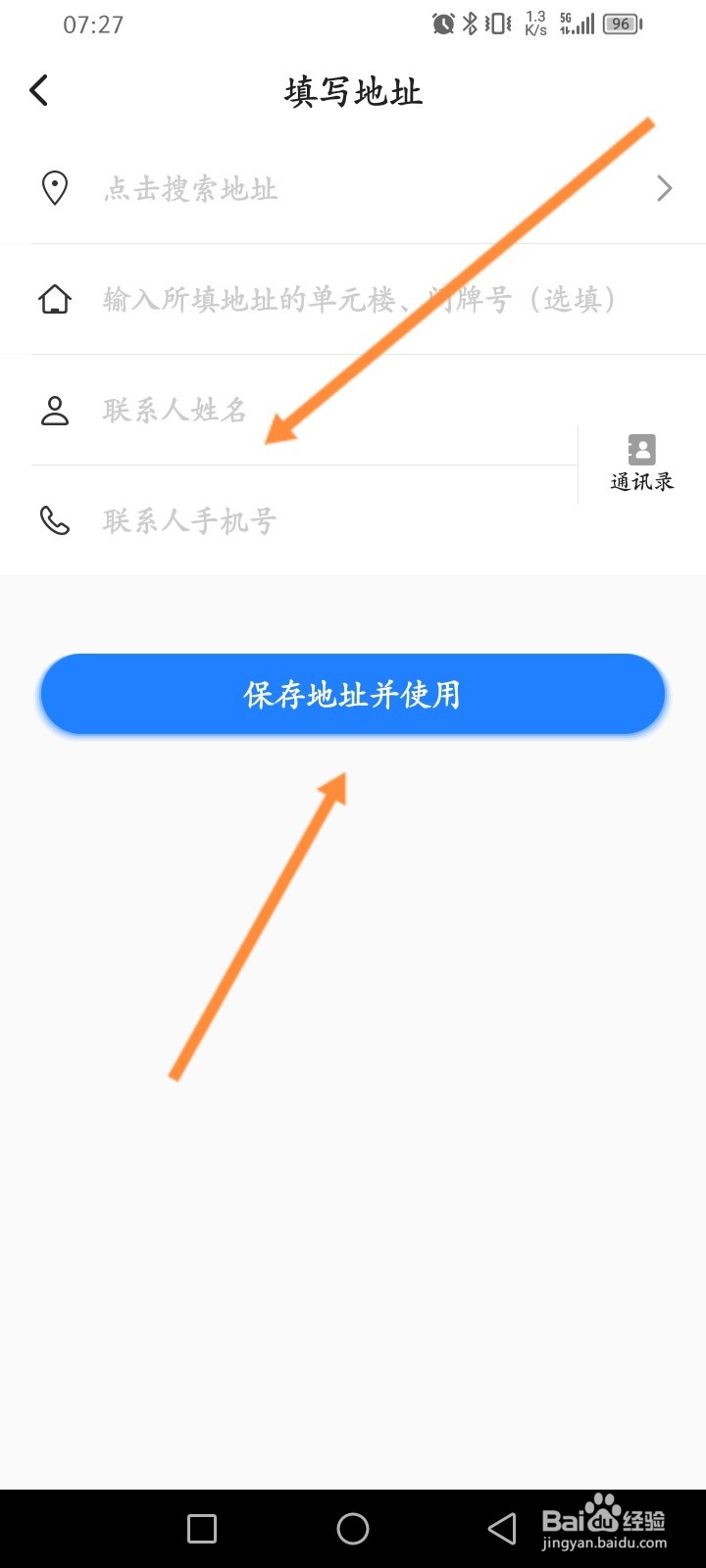Tap the battery level indicator showing 96
The height and width of the screenshot is (1568, 706).
point(620,24)
